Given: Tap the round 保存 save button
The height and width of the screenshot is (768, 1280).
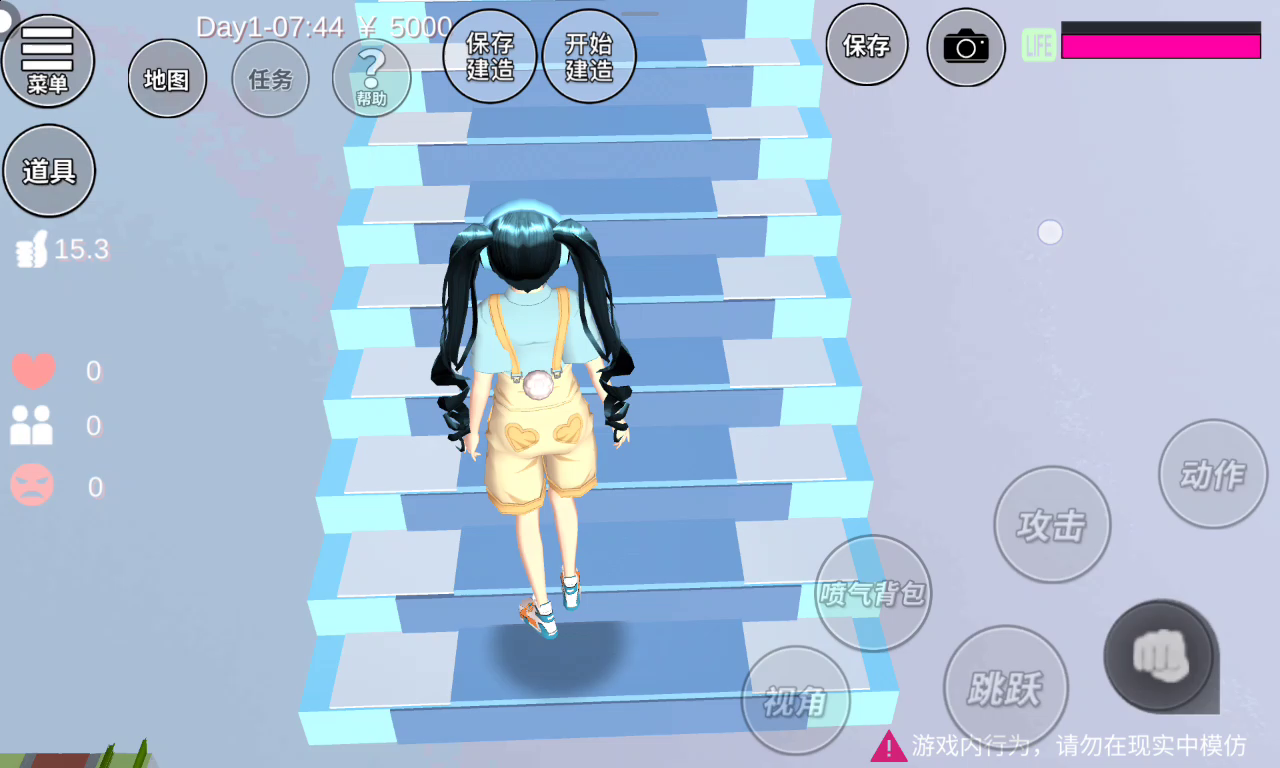Looking at the screenshot, I should click(x=867, y=45).
